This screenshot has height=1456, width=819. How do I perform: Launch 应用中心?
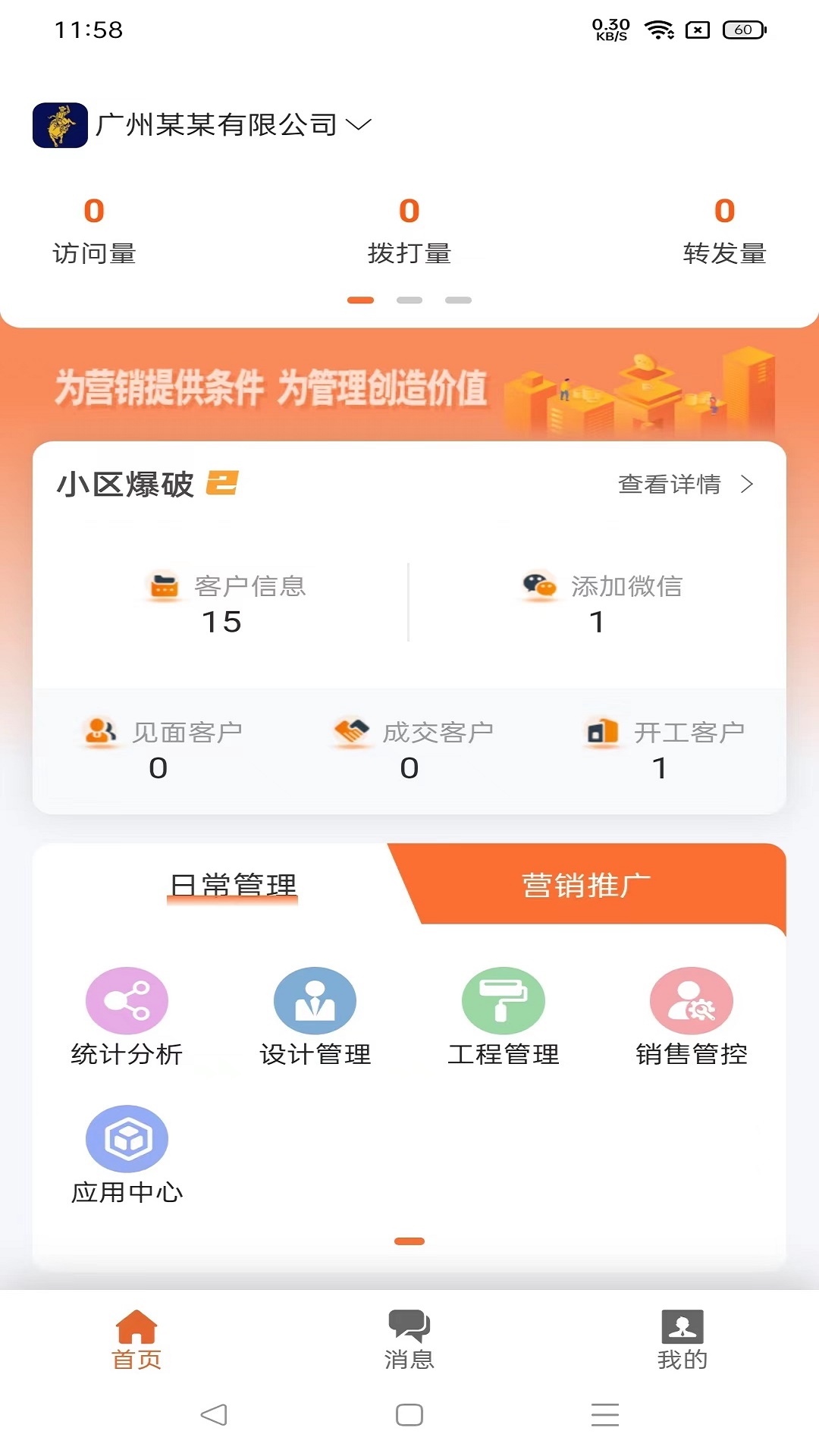point(127,1155)
